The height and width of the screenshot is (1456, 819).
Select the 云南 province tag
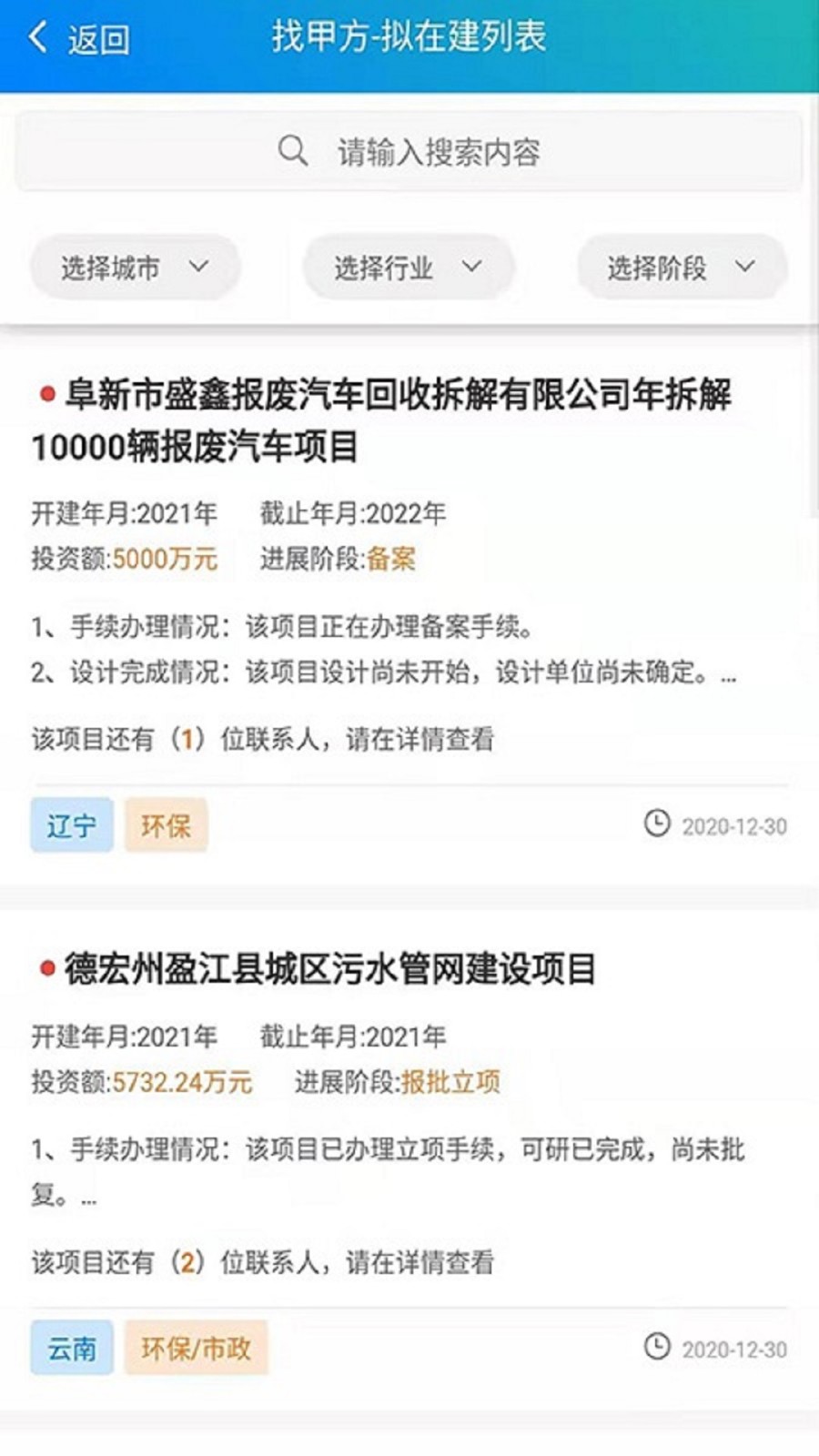point(72,1350)
